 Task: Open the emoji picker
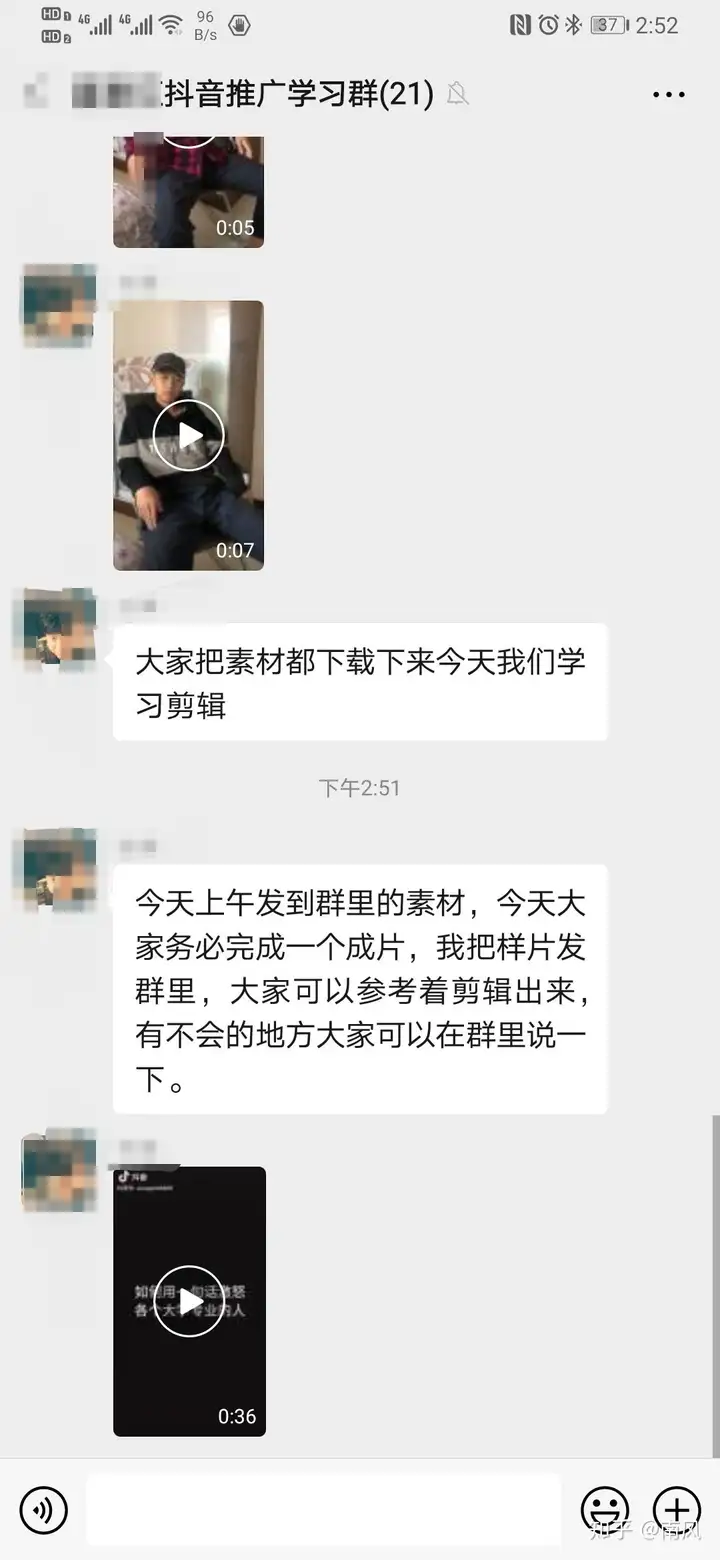(x=605, y=1510)
